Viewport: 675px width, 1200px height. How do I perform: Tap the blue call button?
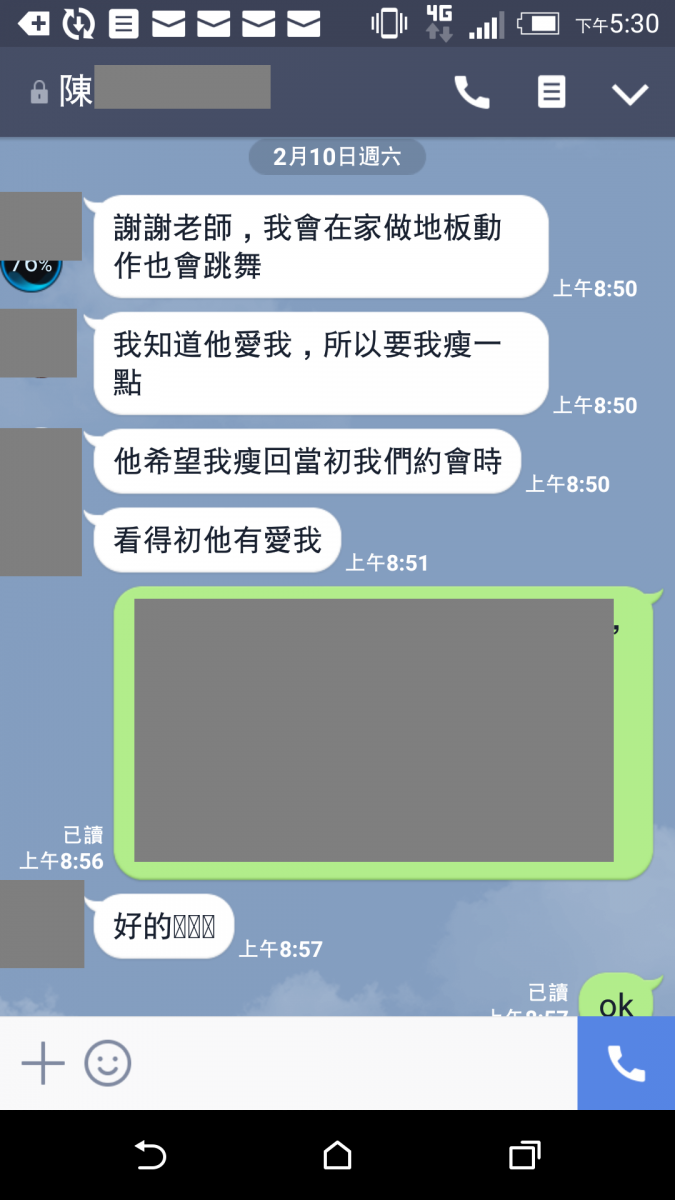click(626, 1063)
